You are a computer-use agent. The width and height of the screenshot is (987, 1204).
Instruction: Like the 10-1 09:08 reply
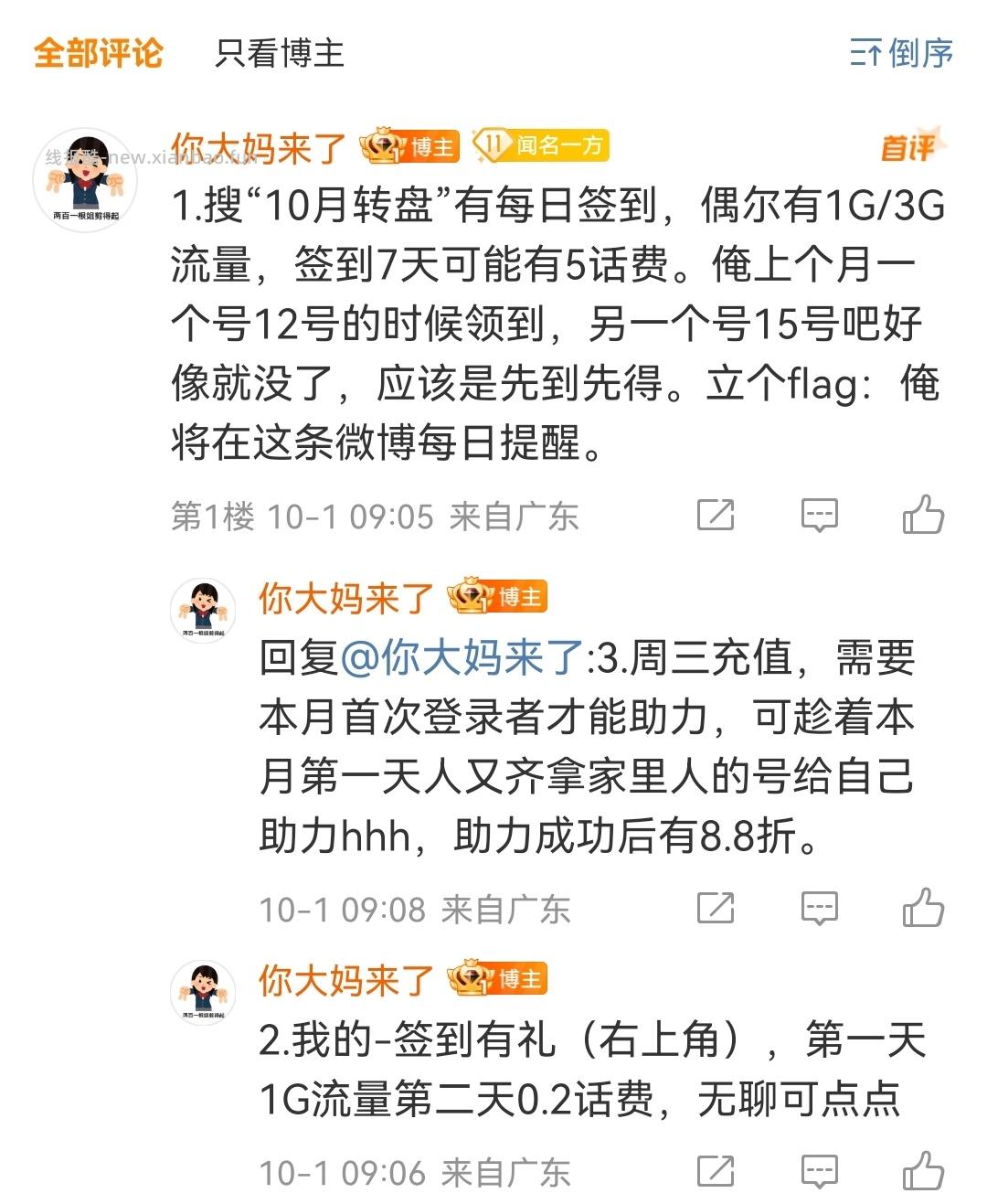click(927, 907)
